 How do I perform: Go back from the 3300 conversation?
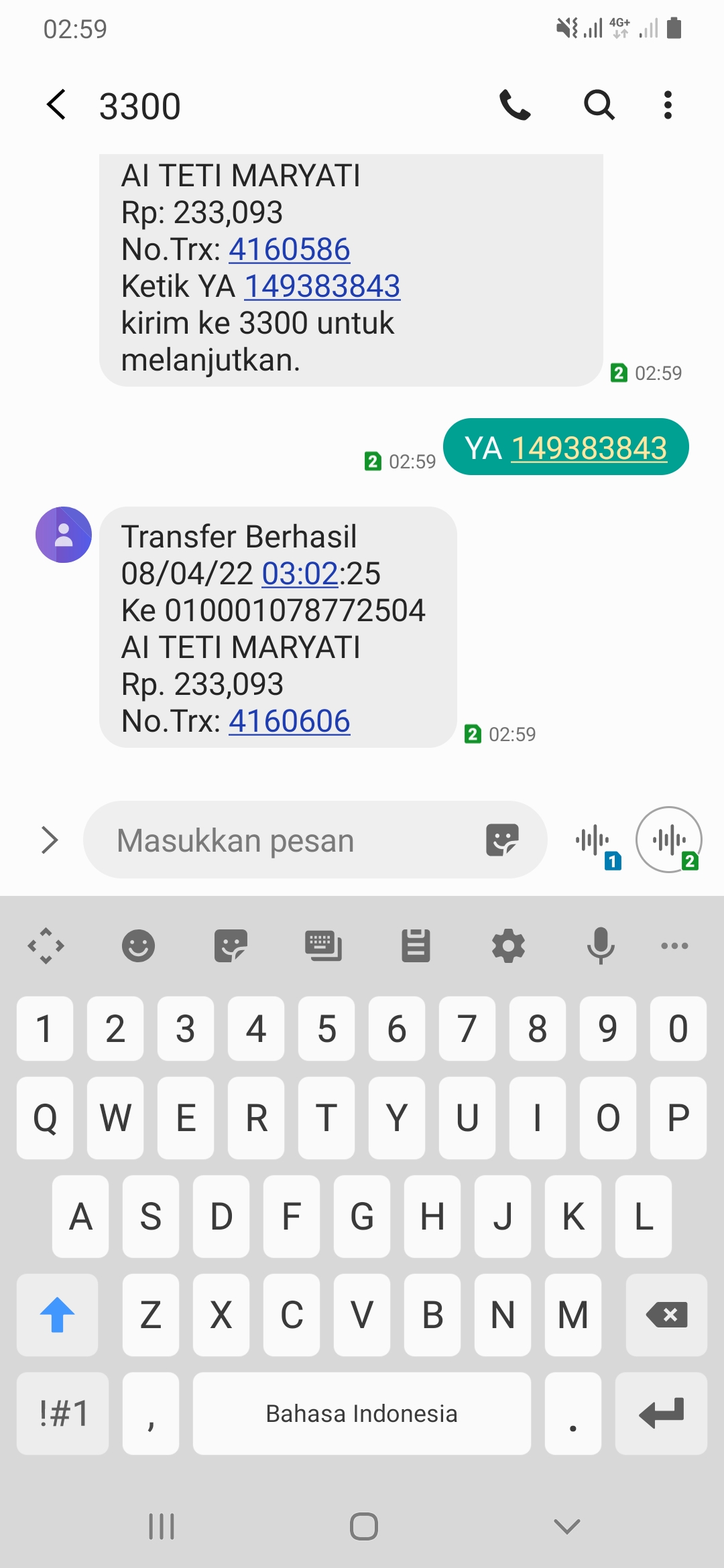coord(56,105)
